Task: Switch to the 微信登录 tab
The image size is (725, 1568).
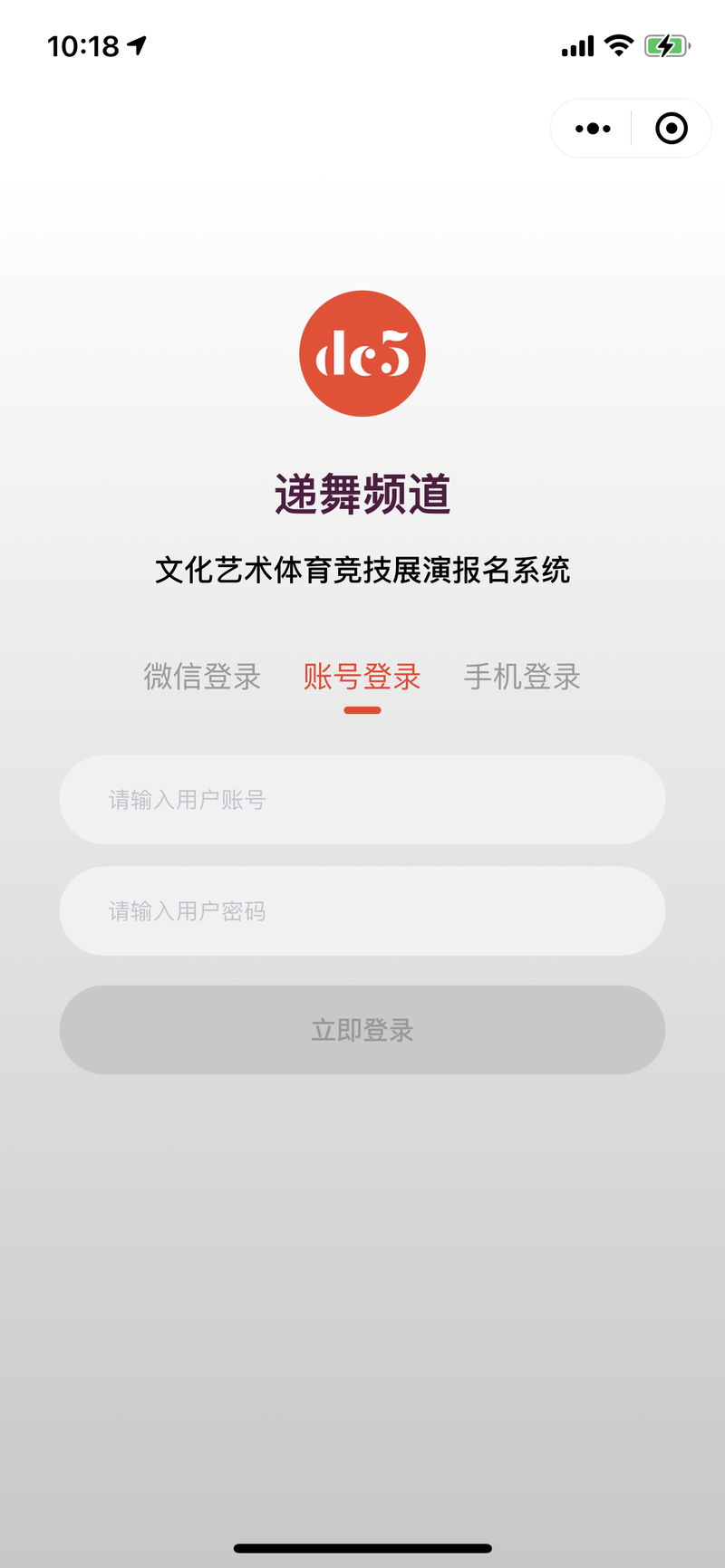Action: 202,677
